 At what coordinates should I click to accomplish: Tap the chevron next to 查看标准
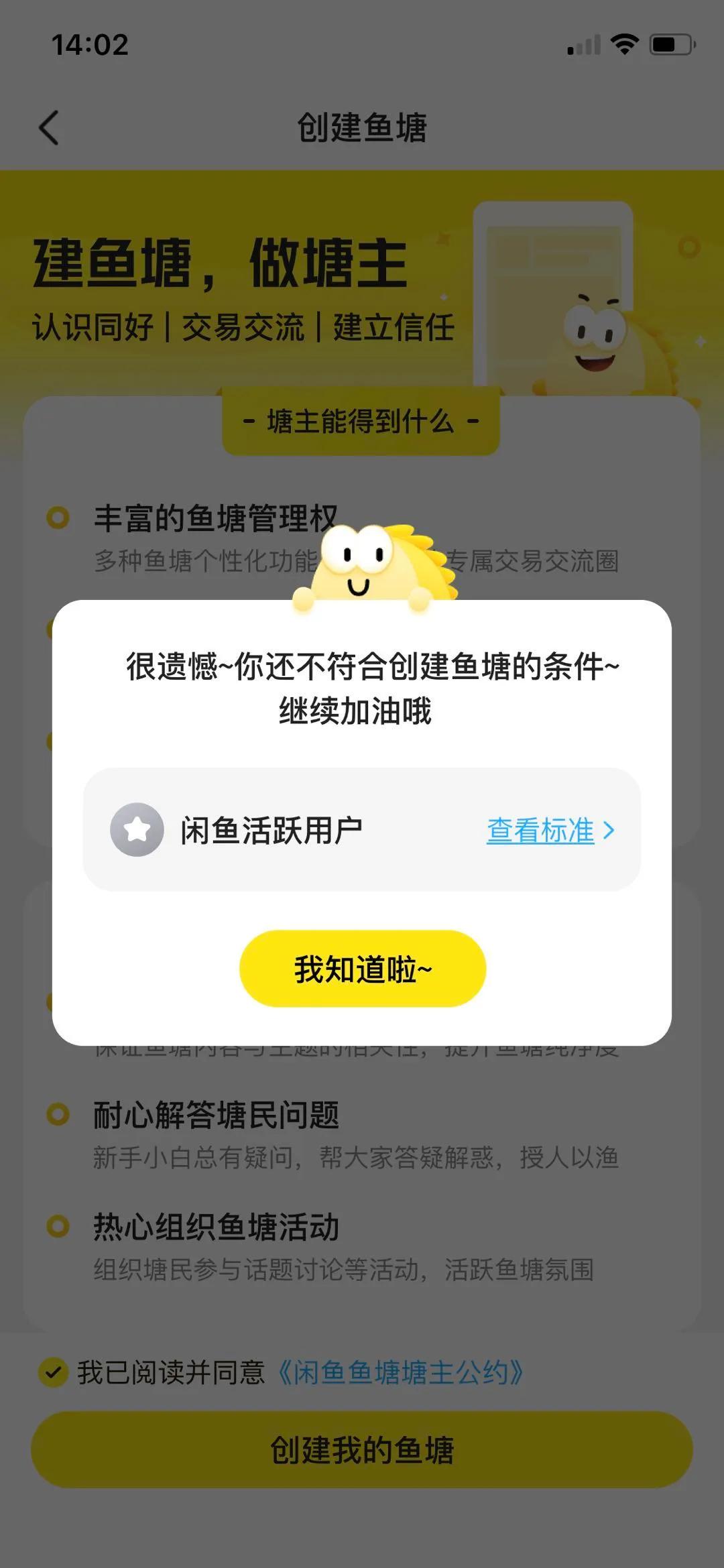click(609, 830)
